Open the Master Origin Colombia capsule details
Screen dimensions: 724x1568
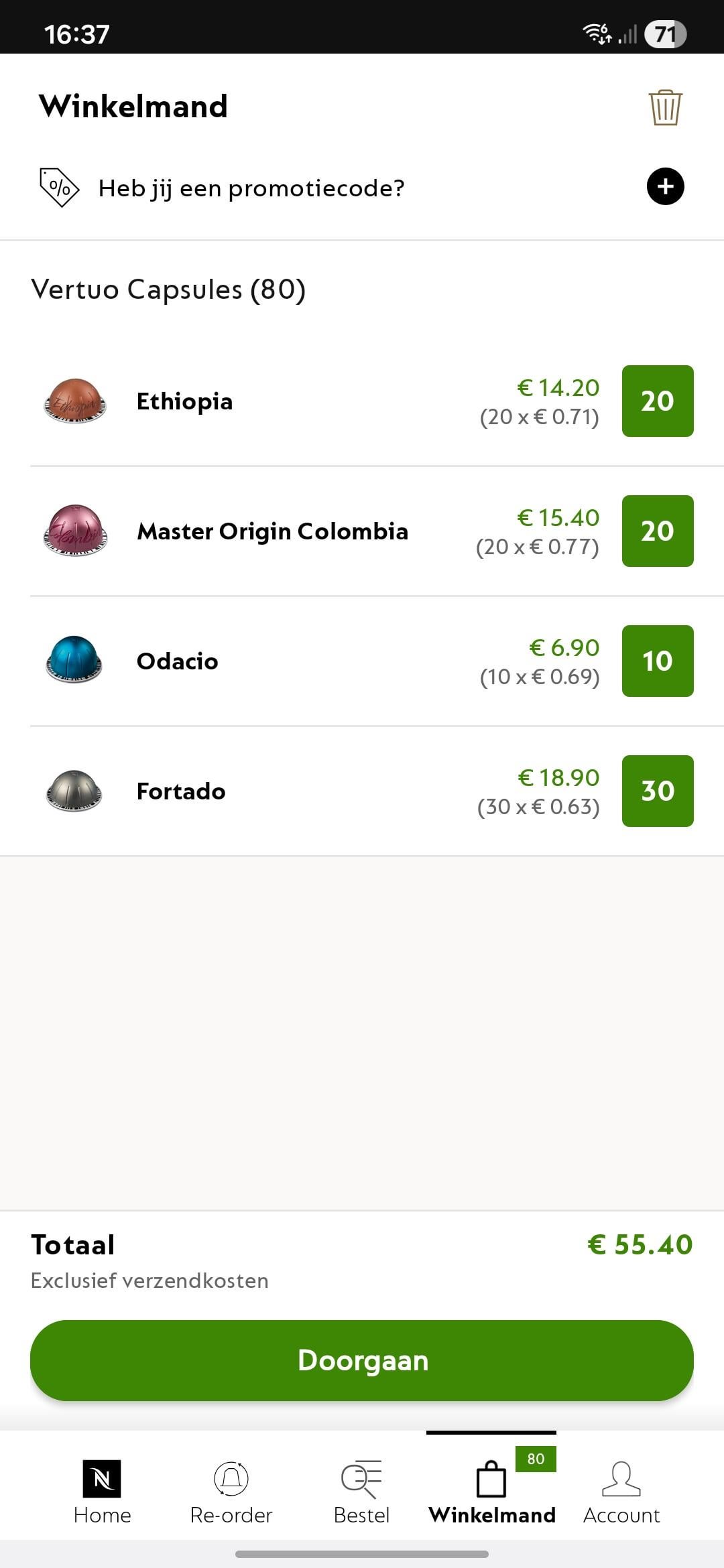[x=272, y=531]
